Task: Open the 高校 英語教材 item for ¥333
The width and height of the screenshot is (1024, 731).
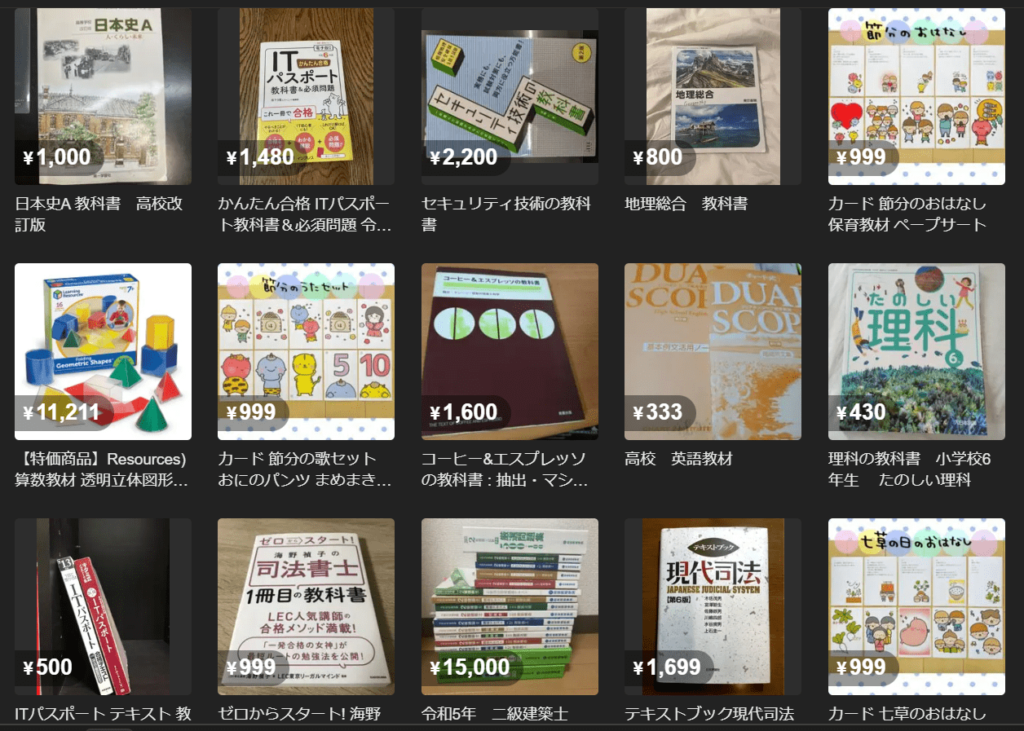Action: coord(712,351)
